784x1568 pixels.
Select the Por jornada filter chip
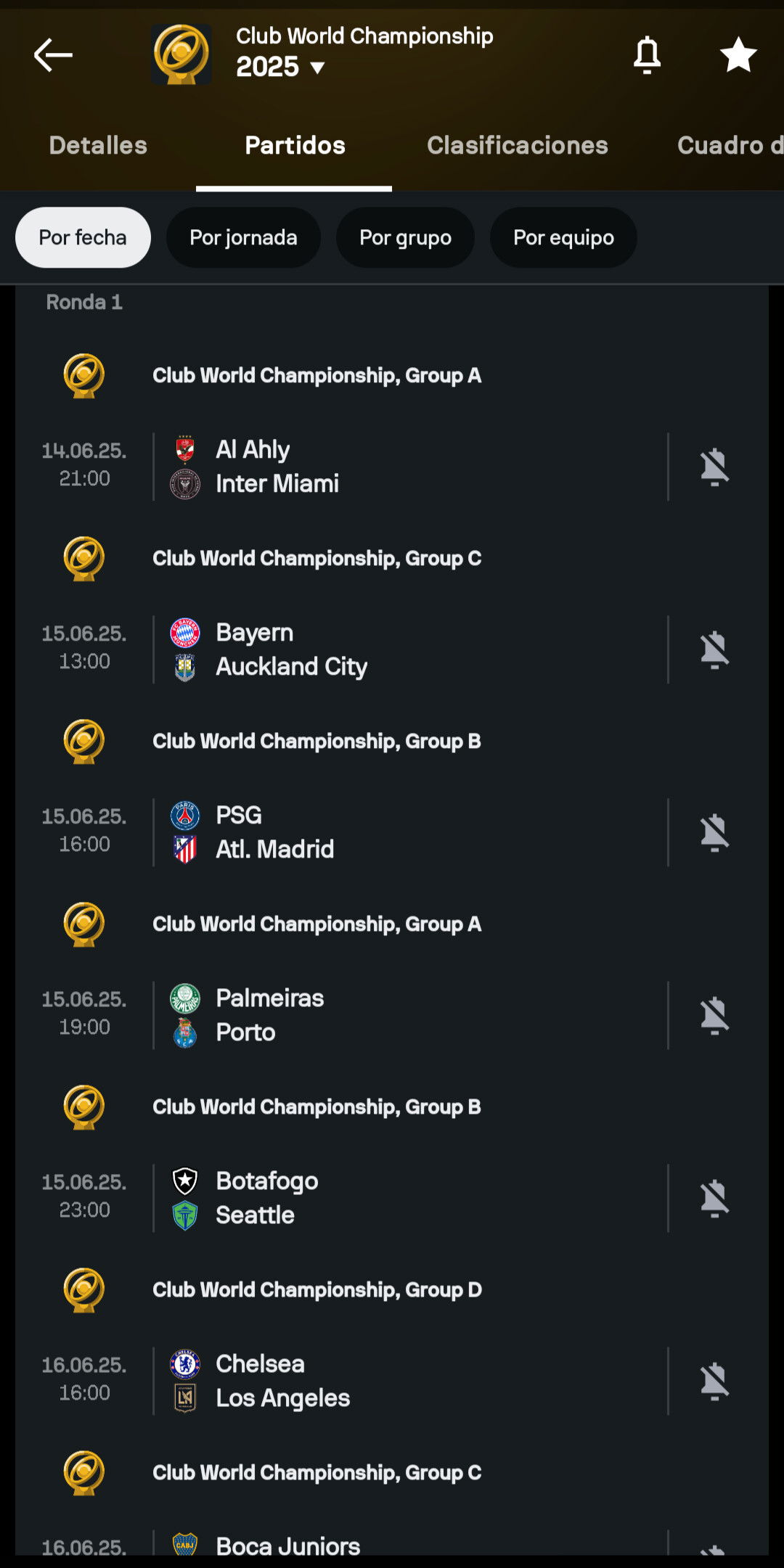(x=243, y=237)
